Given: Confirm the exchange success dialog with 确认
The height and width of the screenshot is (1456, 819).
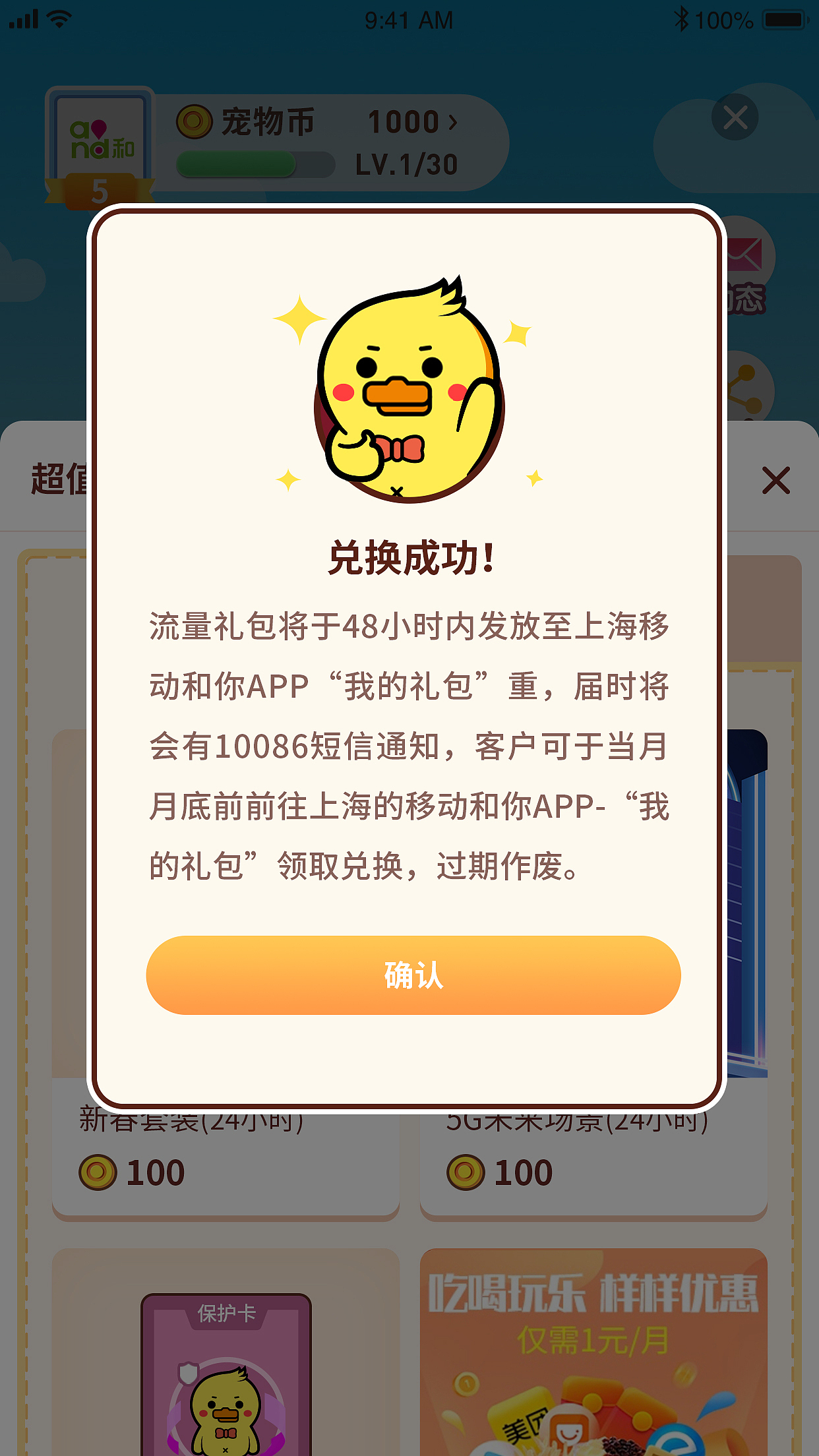Looking at the screenshot, I should tap(413, 975).
